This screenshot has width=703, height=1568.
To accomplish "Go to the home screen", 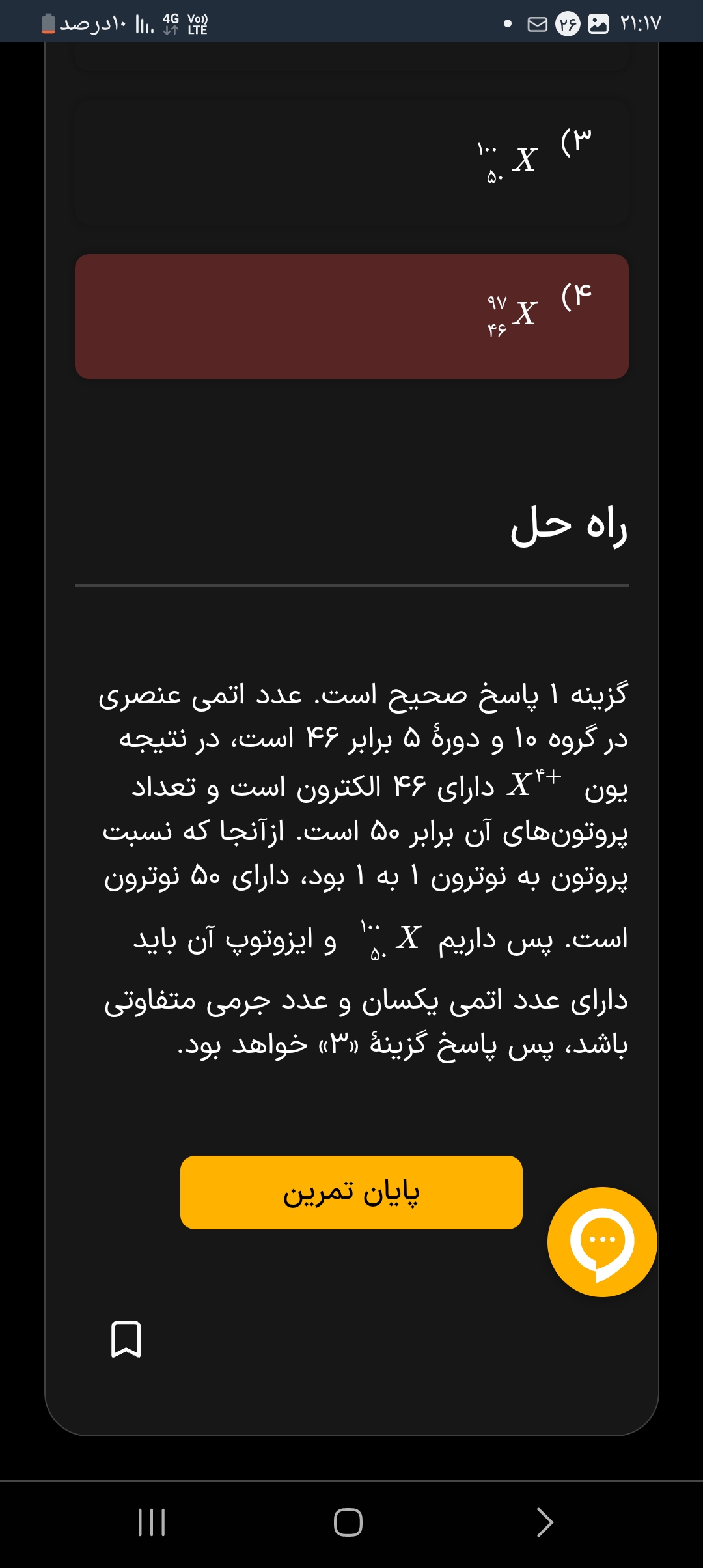I will 348,1522.
